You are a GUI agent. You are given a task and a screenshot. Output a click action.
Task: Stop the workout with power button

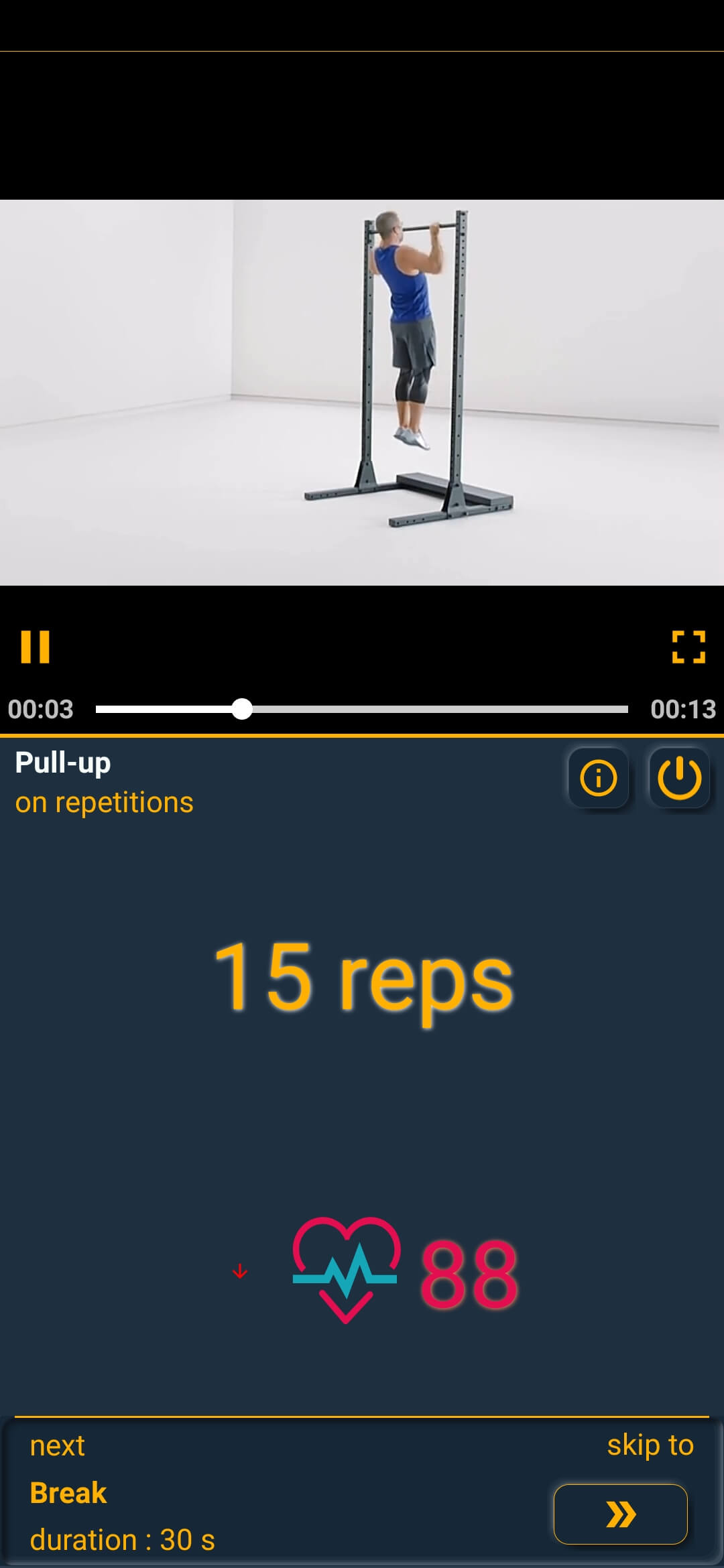click(680, 778)
